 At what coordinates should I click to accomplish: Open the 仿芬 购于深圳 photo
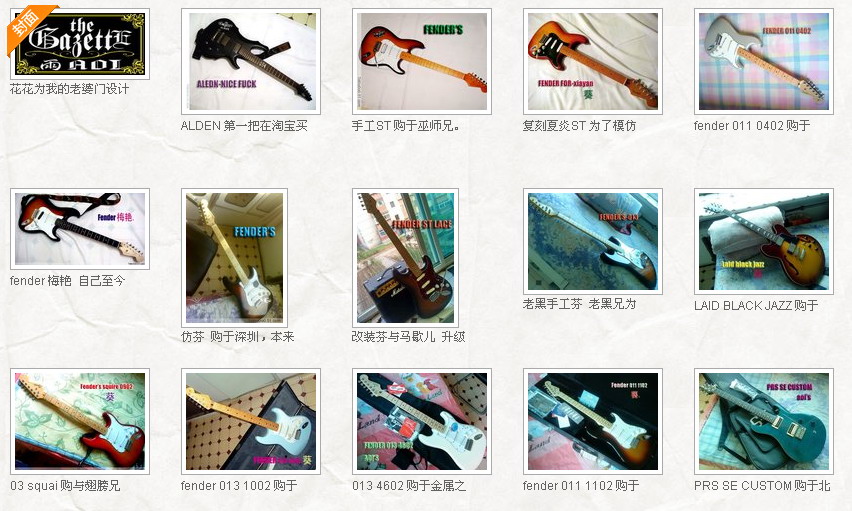tap(234, 258)
